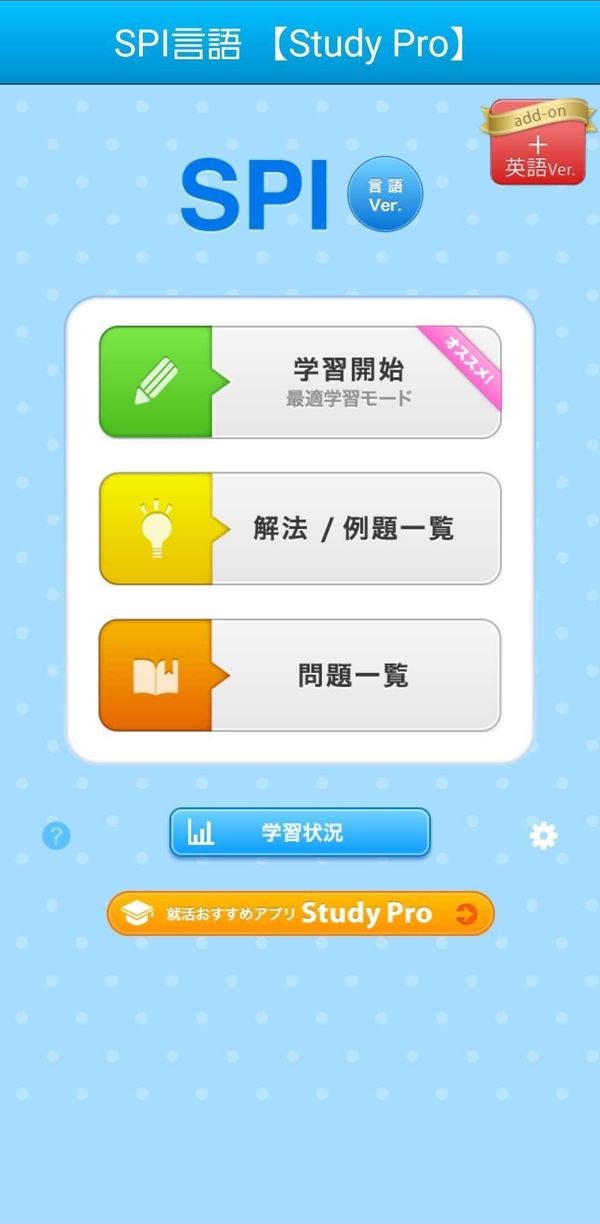600x1224 pixels.
Task: Open the 就活おすすめアプリ Study Pro banner
Action: click(301, 913)
